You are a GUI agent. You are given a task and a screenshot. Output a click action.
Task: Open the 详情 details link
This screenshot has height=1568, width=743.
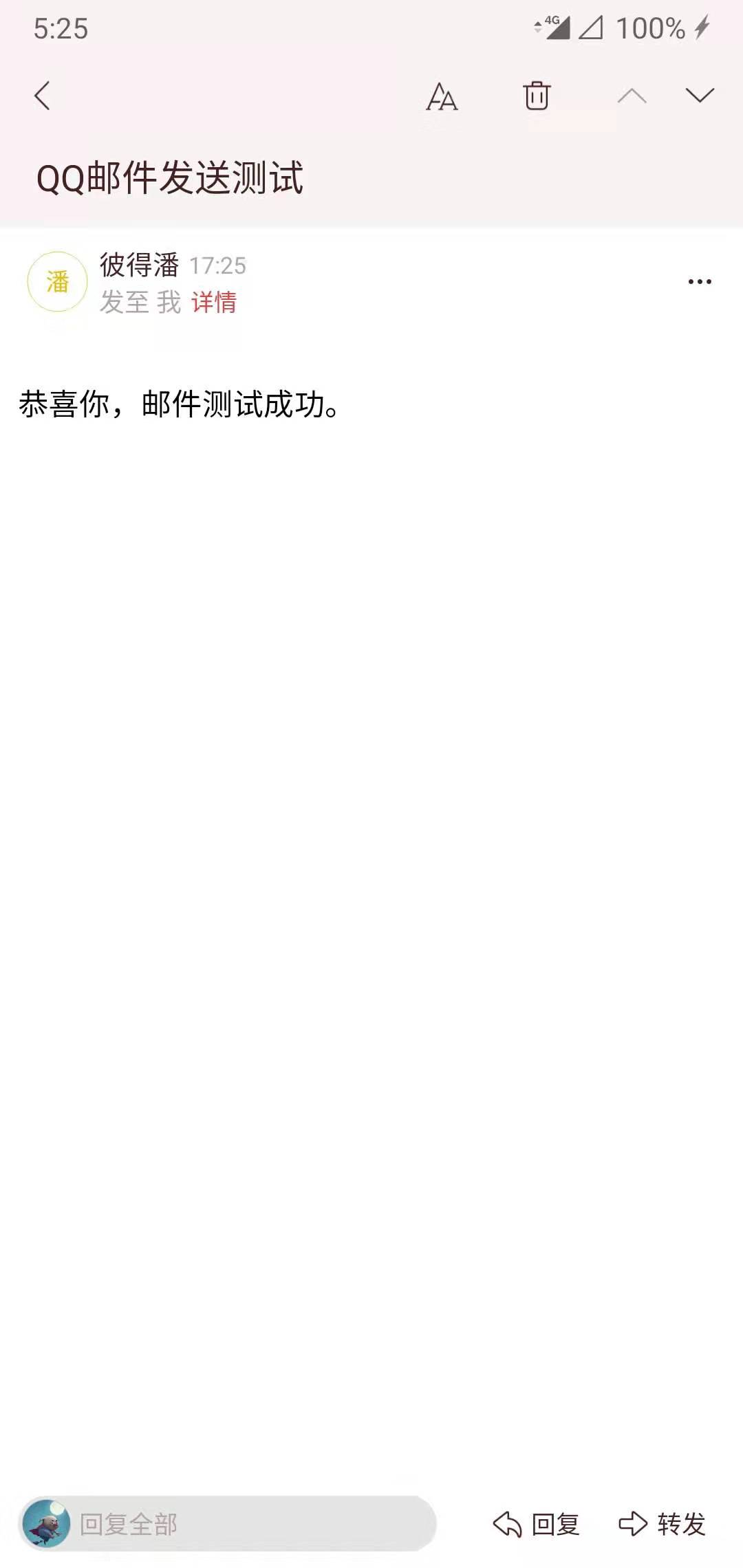coord(214,302)
